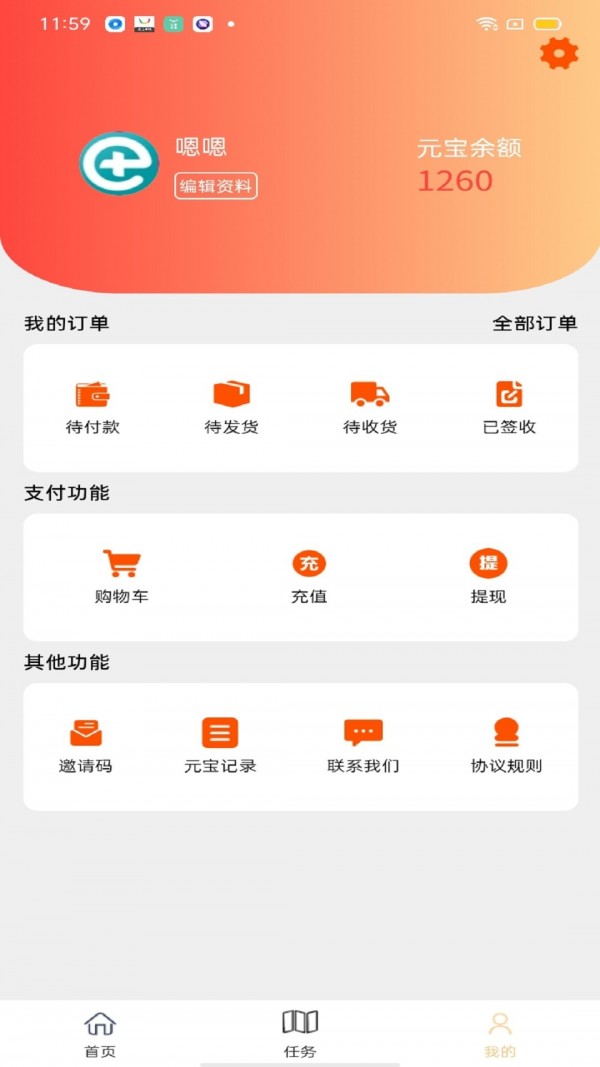This screenshot has height=1067, width=600.
Task: Go to the 购物车 shopping cart
Action: 121,577
